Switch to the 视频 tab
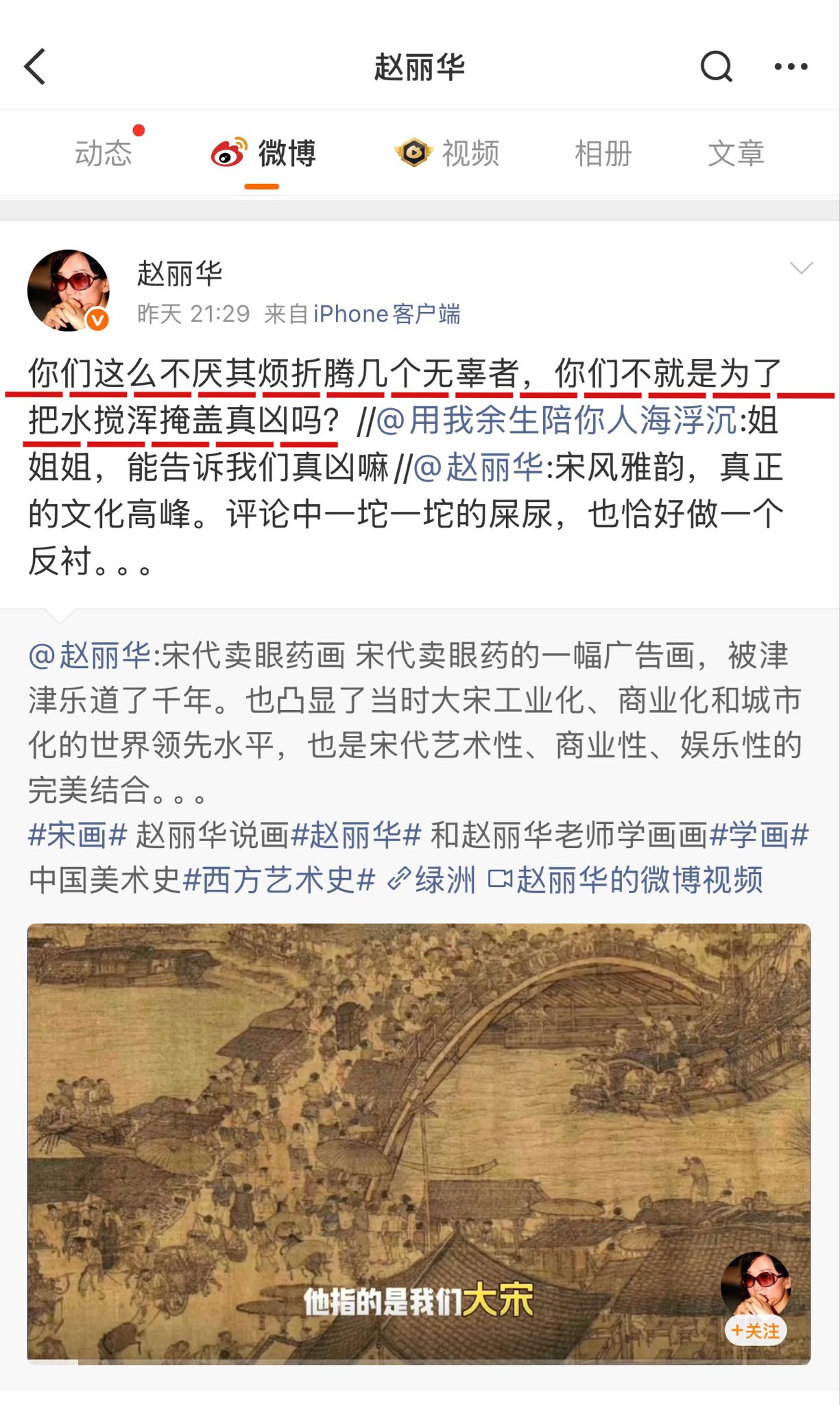840x1405 pixels. pos(448,153)
